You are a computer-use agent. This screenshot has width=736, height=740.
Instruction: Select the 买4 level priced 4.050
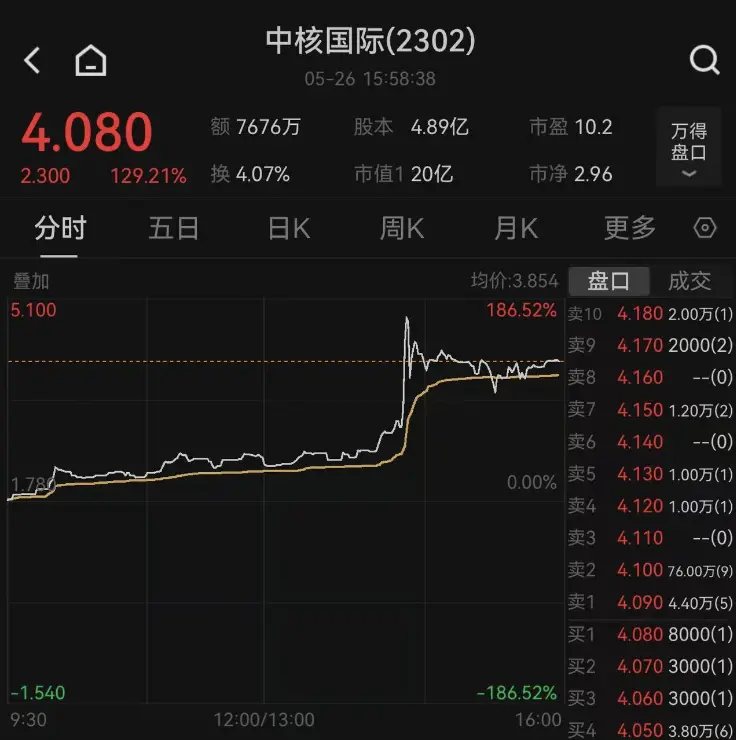[x=640, y=730]
